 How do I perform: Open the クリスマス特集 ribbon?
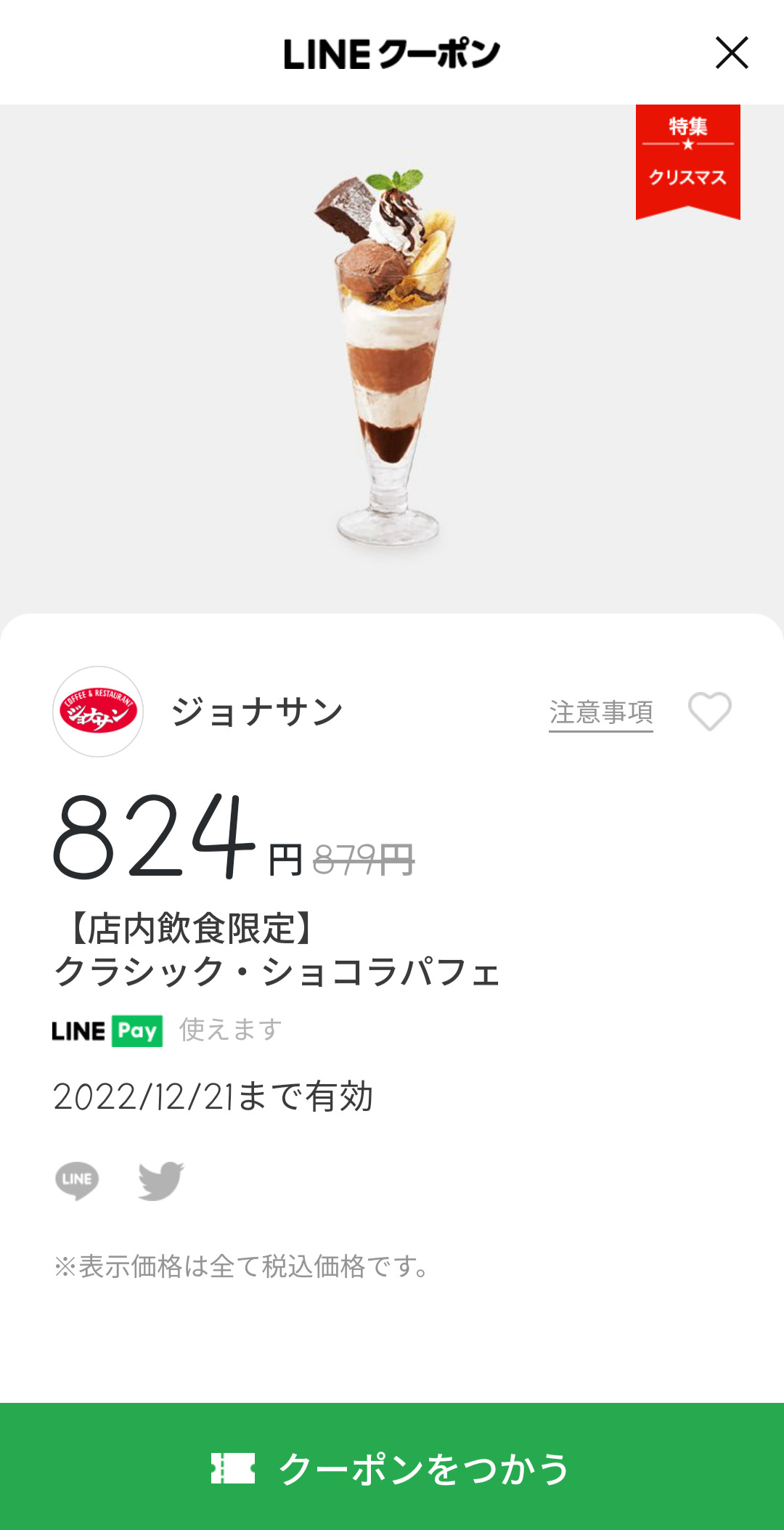(687, 160)
